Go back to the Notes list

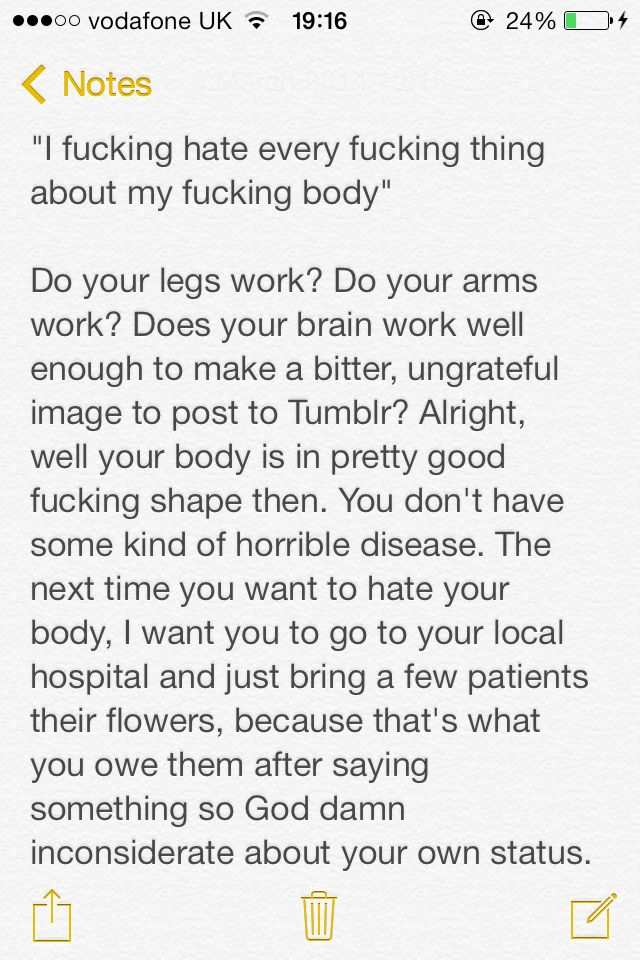tap(86, 84)
